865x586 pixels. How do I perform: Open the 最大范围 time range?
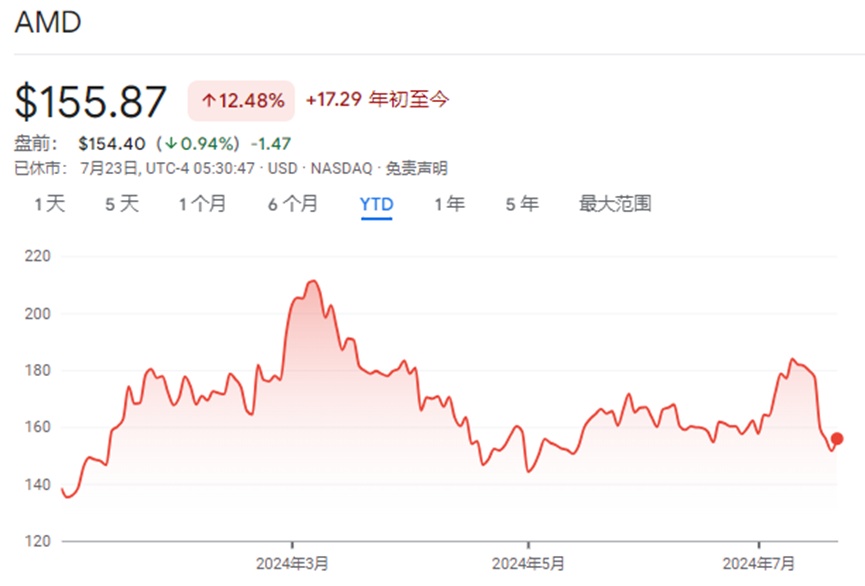click(x=615, y=204)
